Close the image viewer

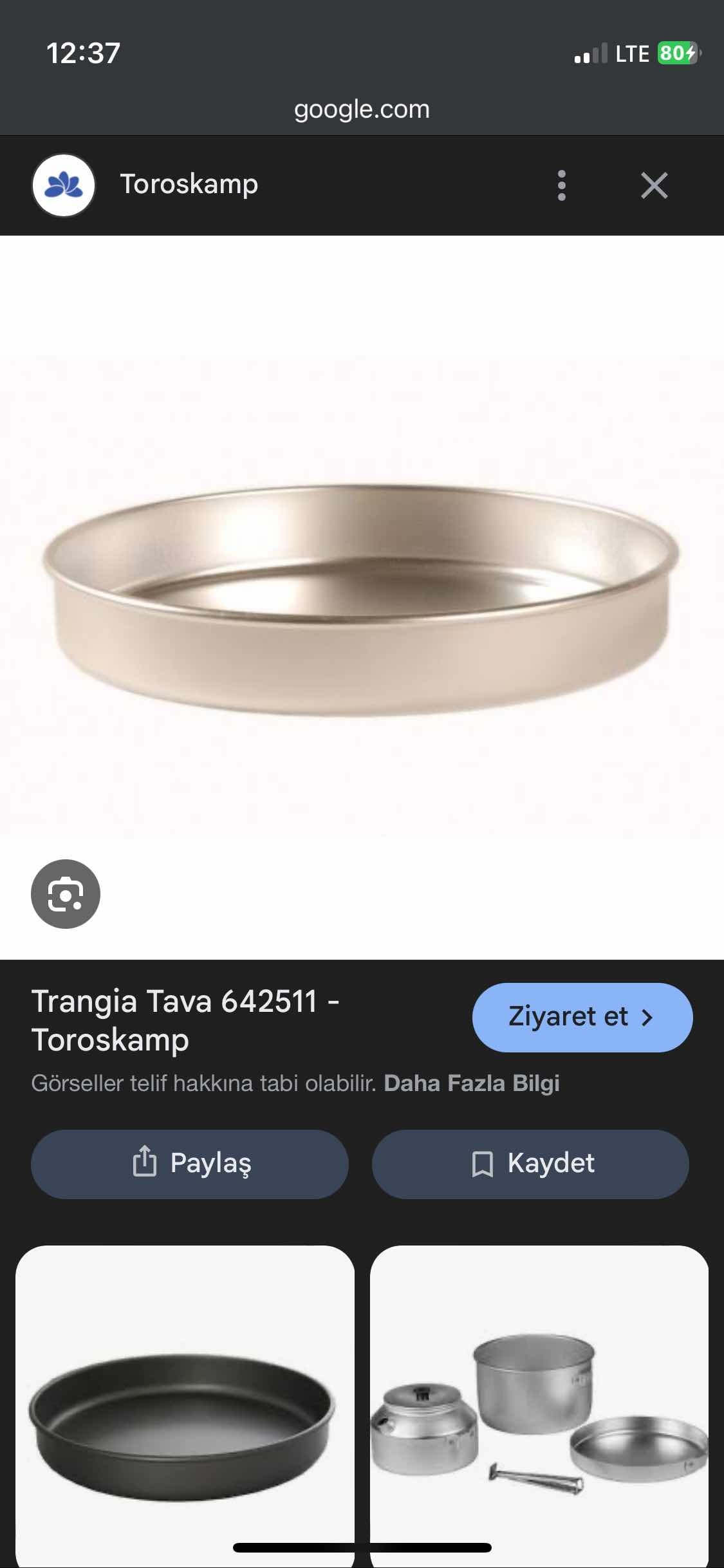pyautogui.click(x=654, y=185)
